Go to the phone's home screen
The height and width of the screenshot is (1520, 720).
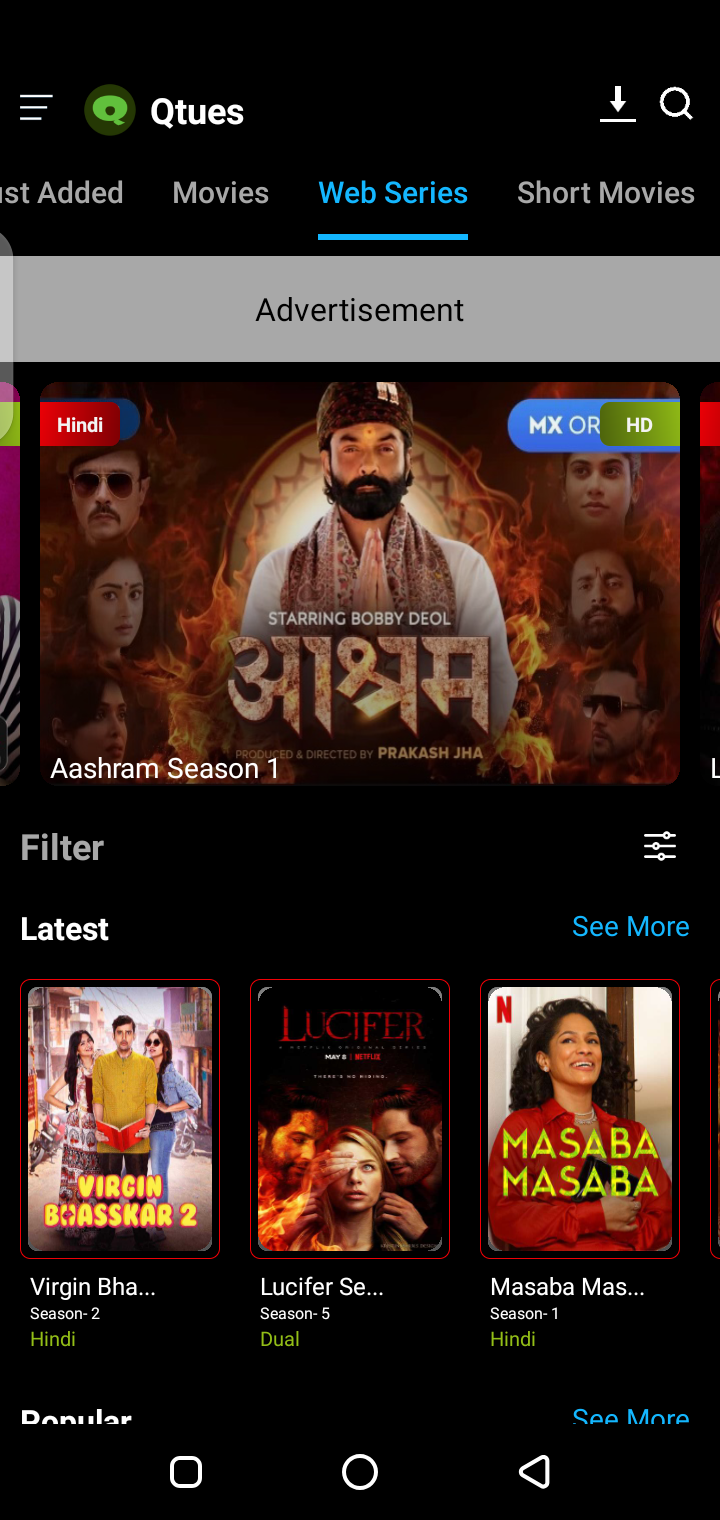tap(360, 1472)
